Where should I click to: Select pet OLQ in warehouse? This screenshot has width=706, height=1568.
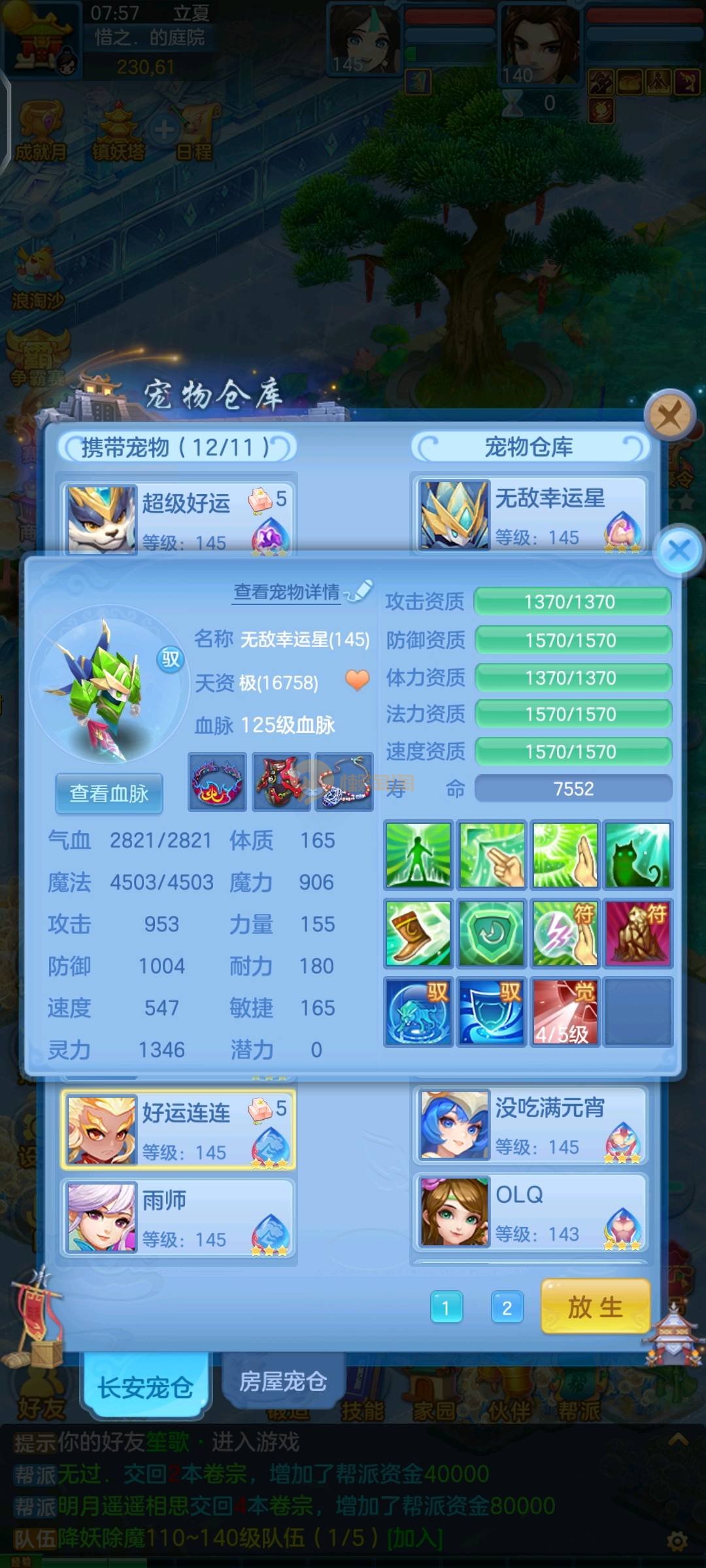(531, 1212)
